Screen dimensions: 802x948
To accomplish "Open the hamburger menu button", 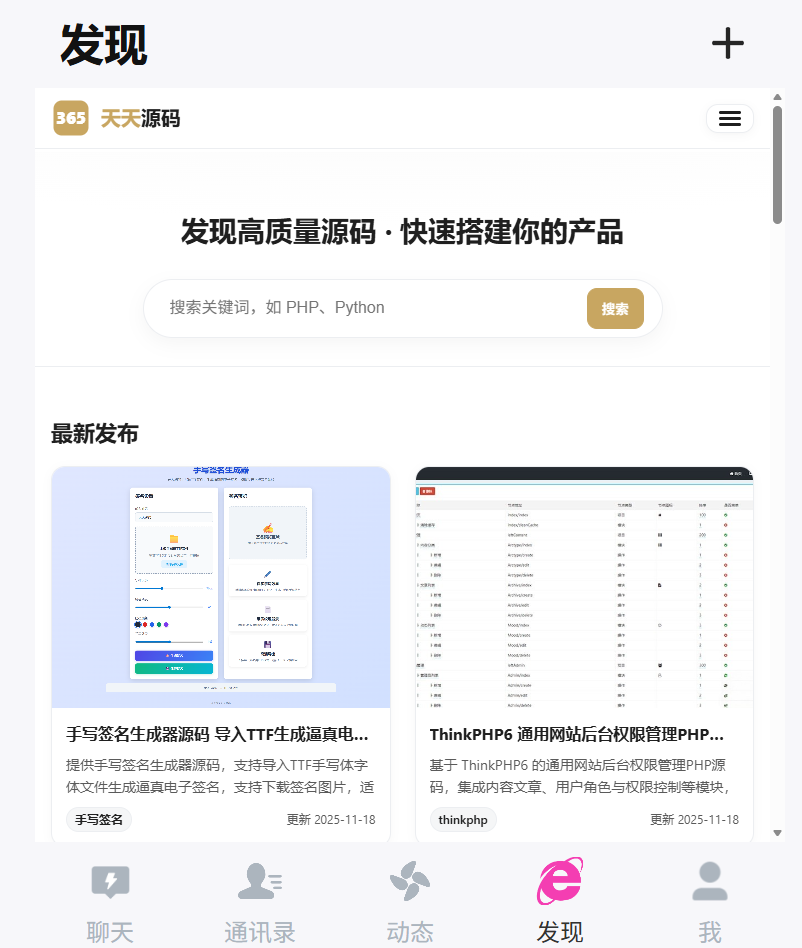I will pyautogui.click(x=729, y=118).
